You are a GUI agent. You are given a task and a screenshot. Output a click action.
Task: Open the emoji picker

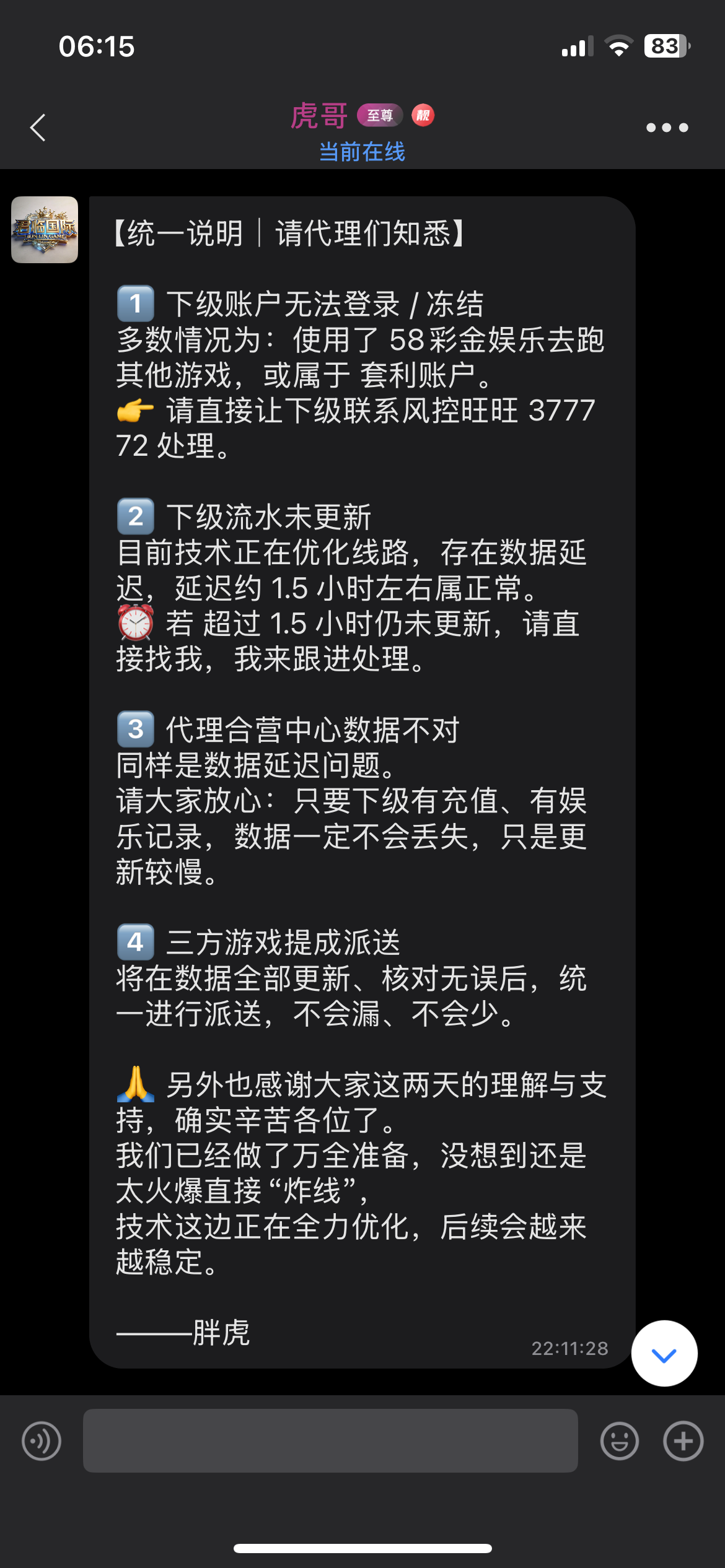[619, 1441]
